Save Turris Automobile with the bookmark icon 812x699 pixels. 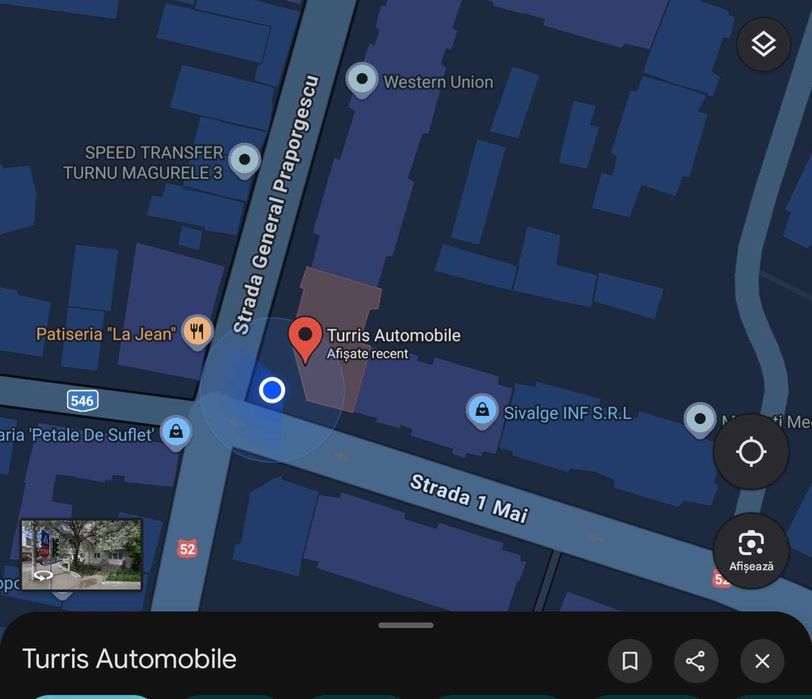tap(630, 661)
